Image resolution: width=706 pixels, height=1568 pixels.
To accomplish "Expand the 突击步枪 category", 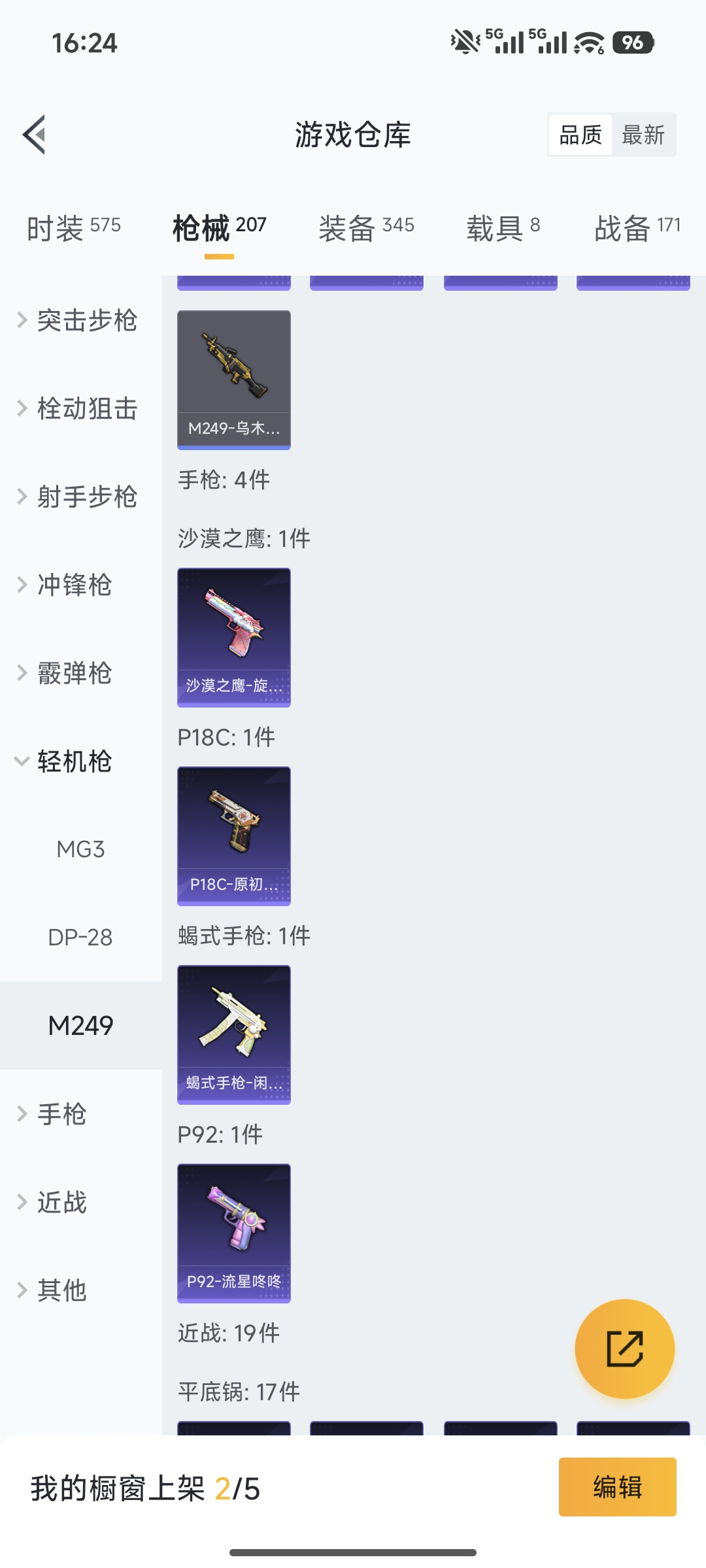I will click(78, 321).
